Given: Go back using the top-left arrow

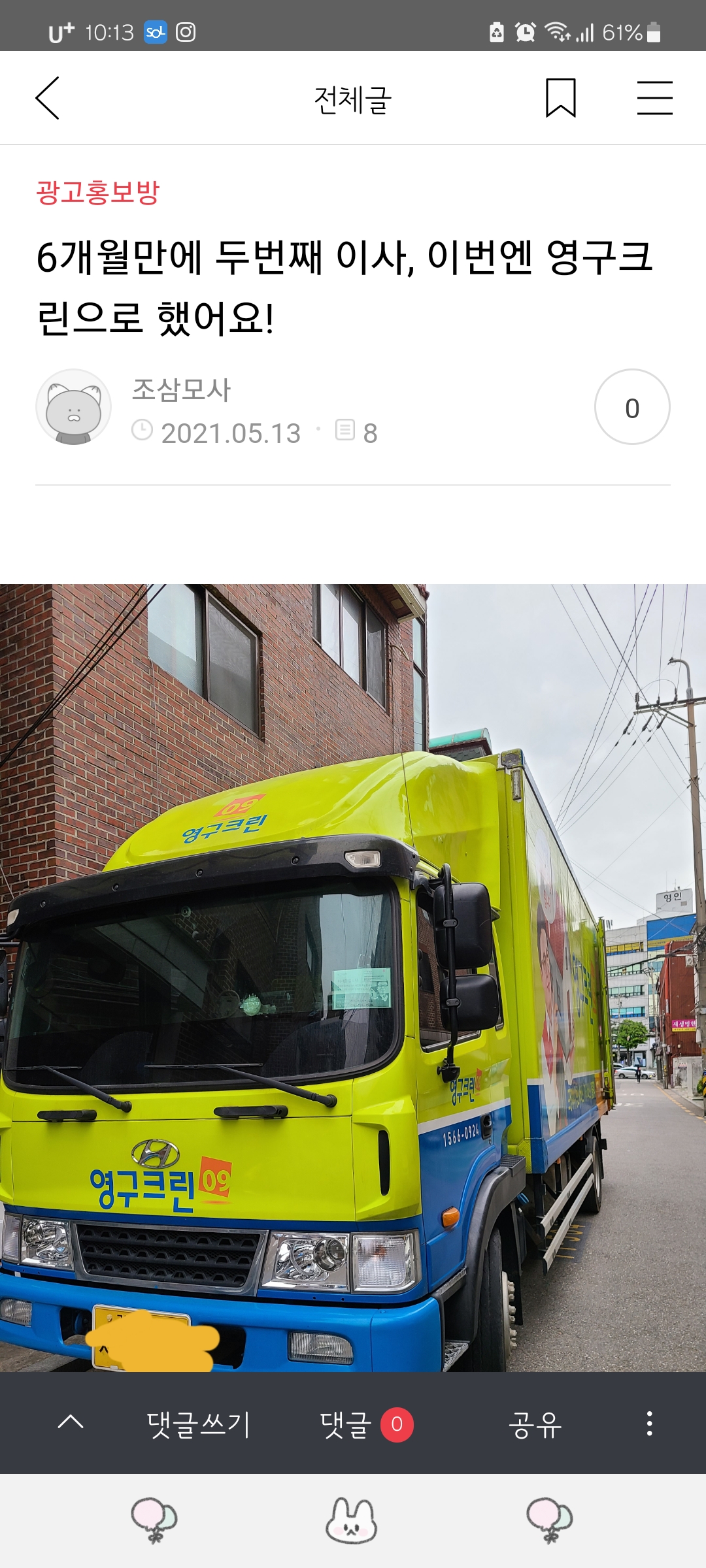Looking at the screenshot, I should pyautogui.click(x=47, y=98).
